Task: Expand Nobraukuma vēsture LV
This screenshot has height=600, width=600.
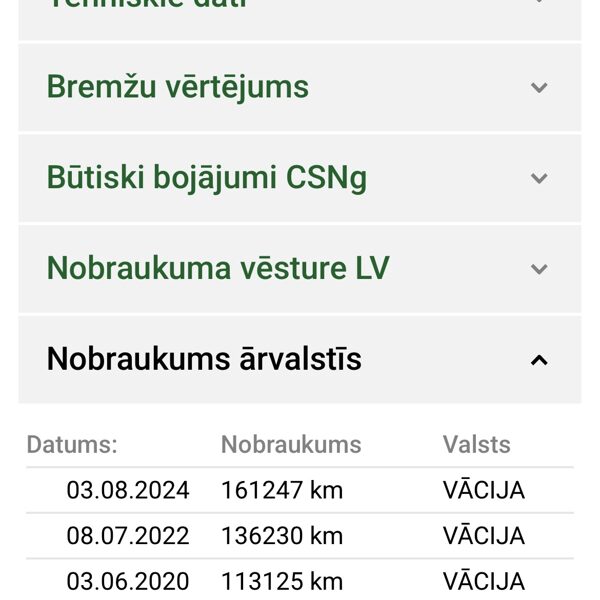Action: pos(300,268)
